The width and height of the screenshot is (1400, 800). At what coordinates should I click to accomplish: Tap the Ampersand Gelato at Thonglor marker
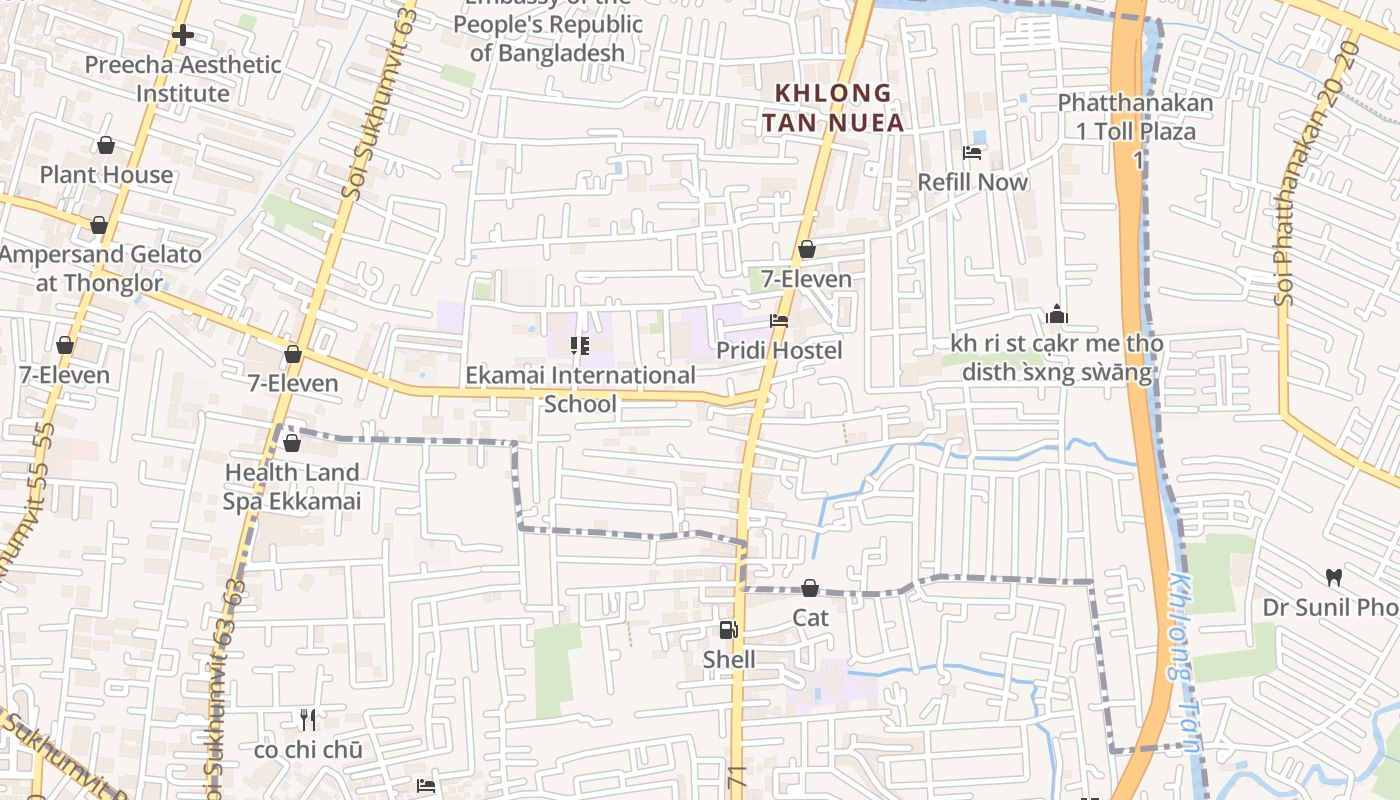click(x=99, y=226)
